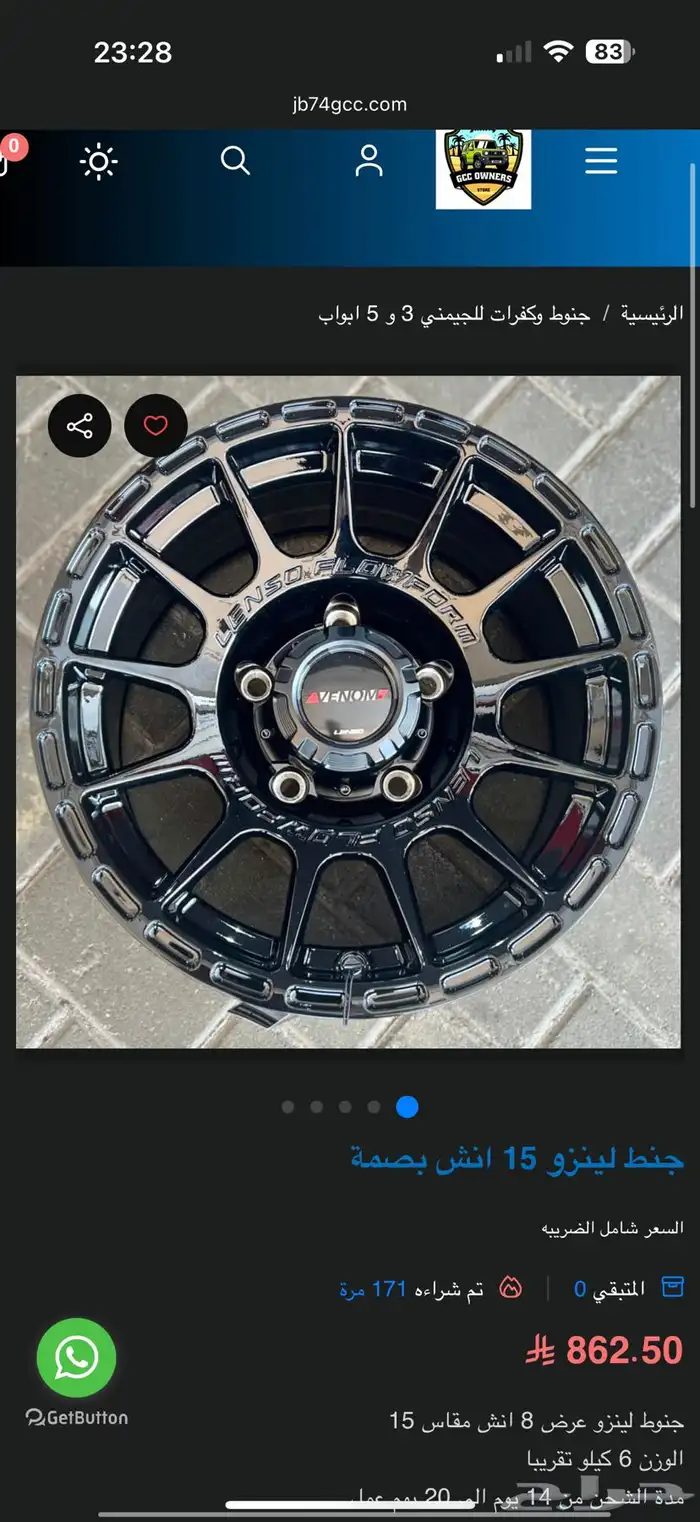Tap the jb74gcc.com address bar

click(350, 104)
